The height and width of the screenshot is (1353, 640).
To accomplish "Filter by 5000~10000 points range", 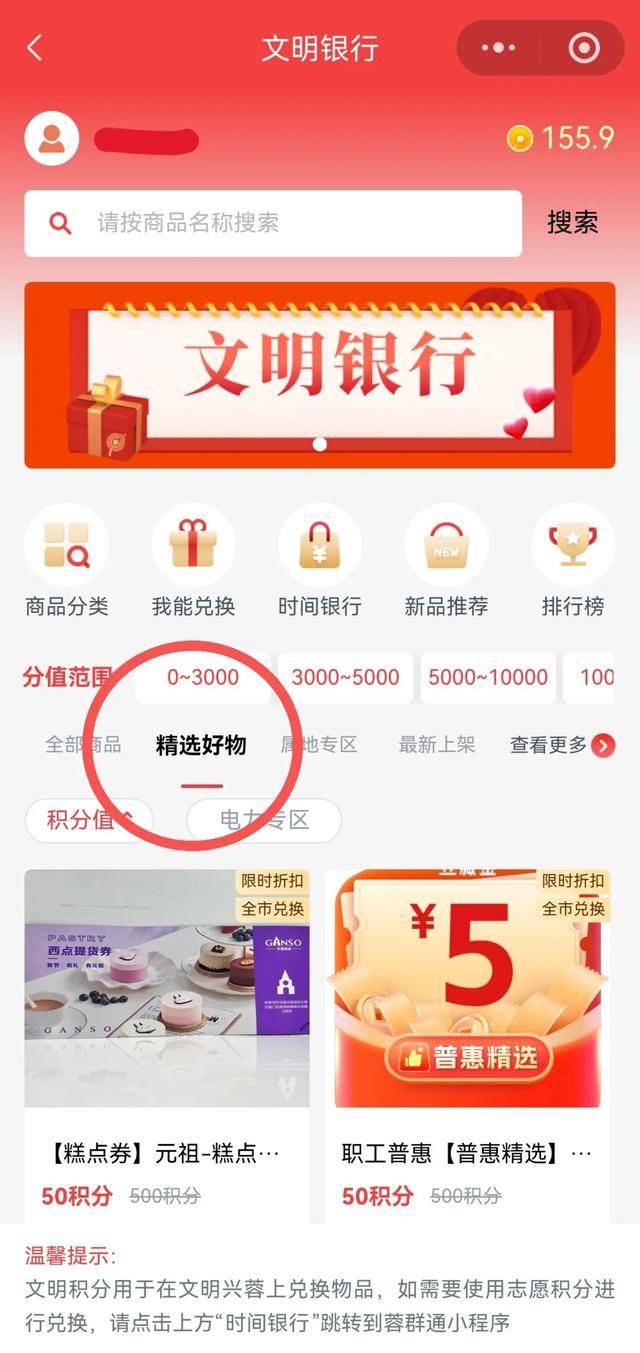I will [488, 677].
